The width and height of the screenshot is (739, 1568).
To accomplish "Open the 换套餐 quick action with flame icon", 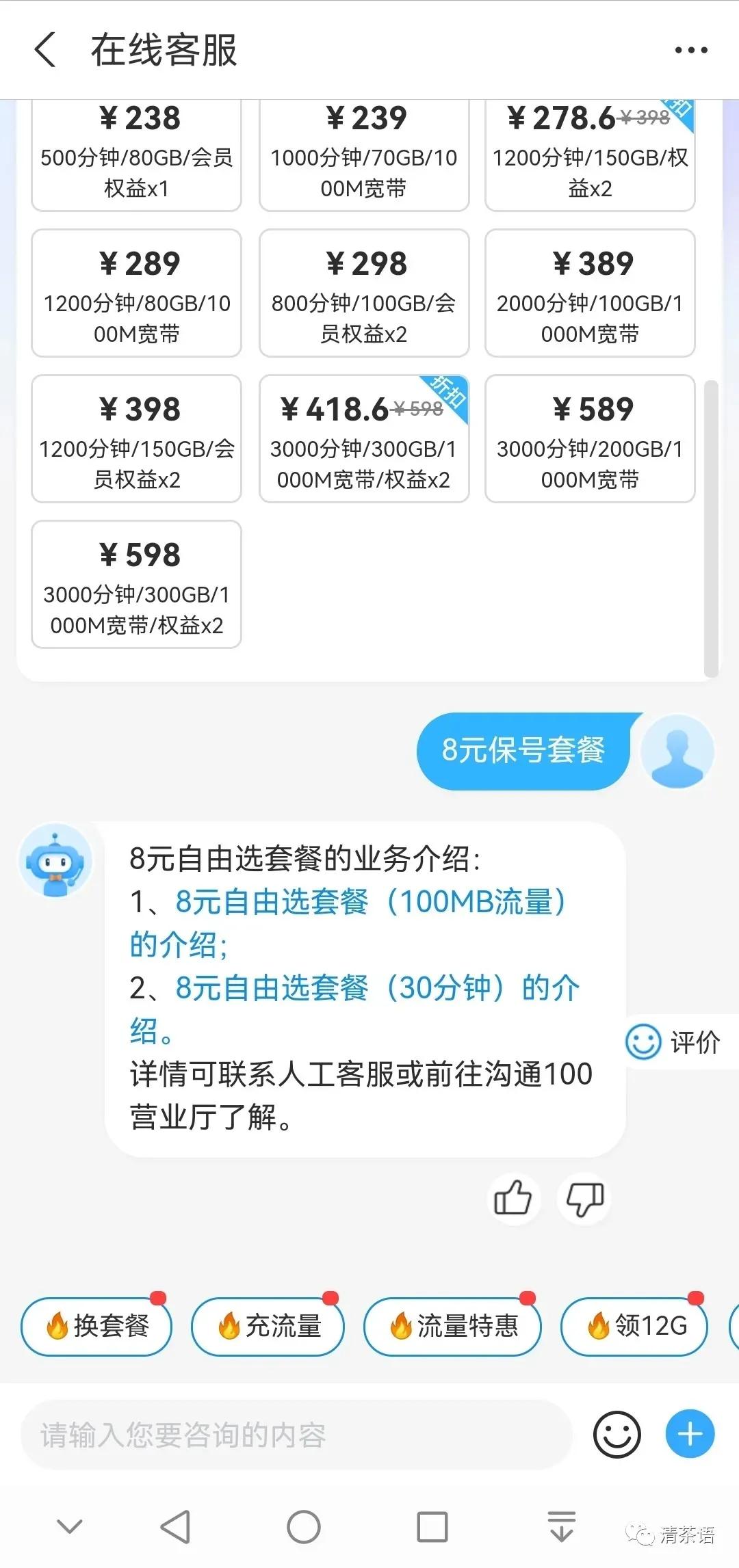I will pyautogui.click(x=96, y=1325).
